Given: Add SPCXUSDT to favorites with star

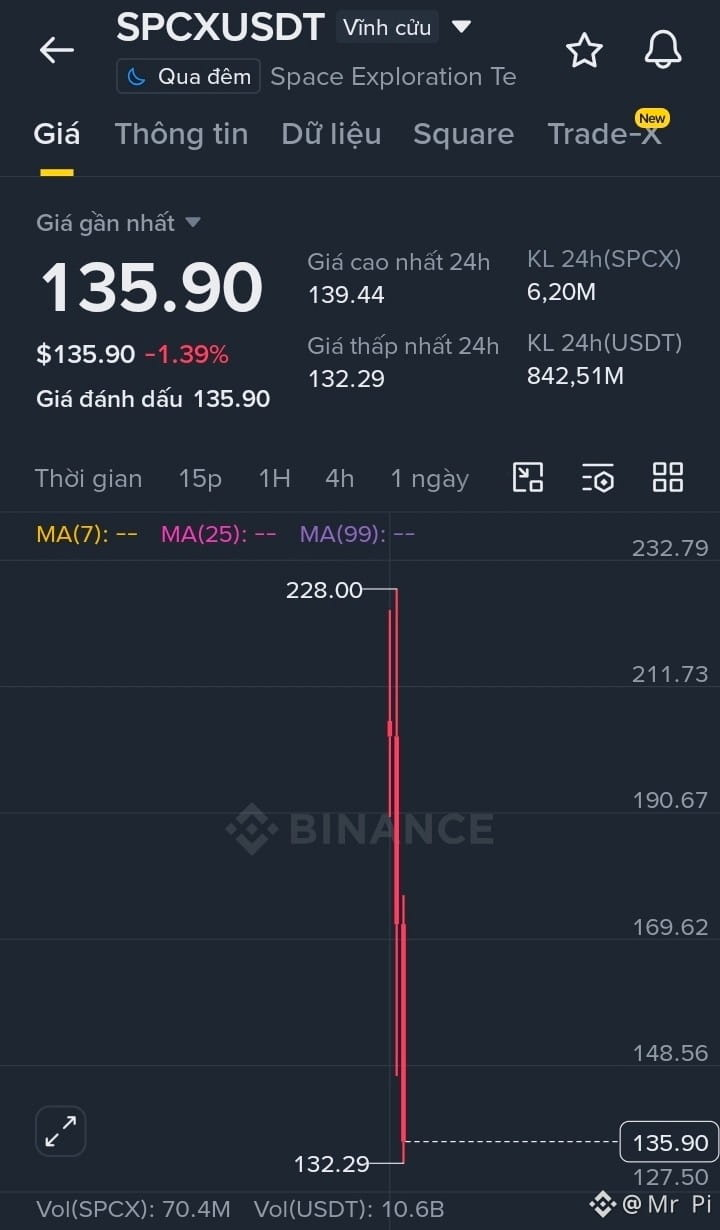Looking at the screenshot, I should coord(584,50).
